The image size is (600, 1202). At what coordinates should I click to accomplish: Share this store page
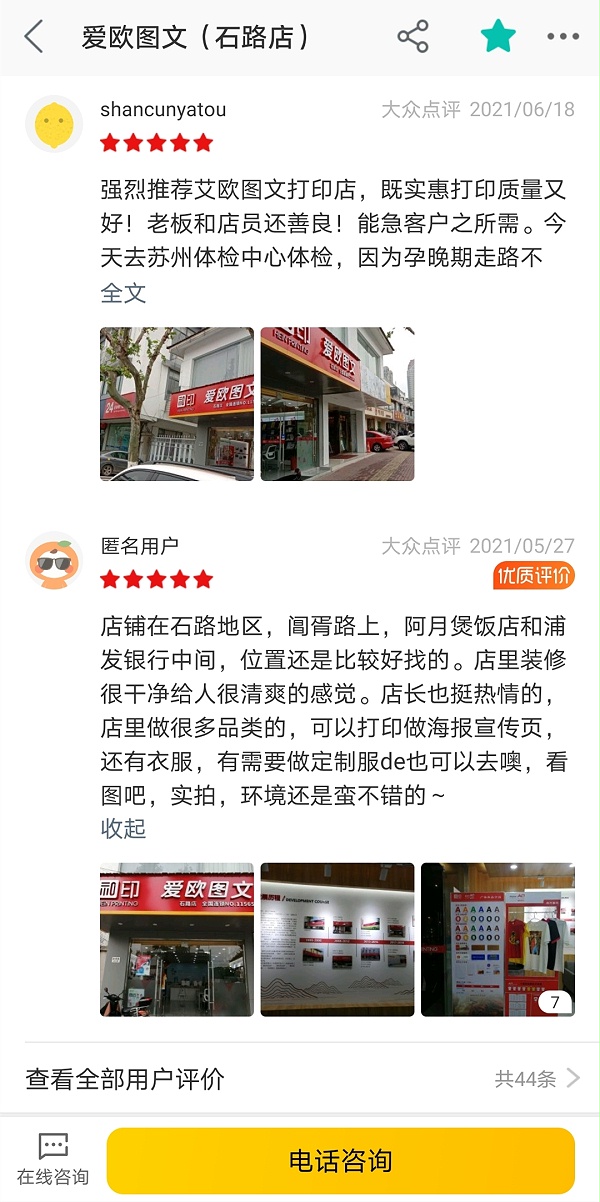[x=412, y=37]
